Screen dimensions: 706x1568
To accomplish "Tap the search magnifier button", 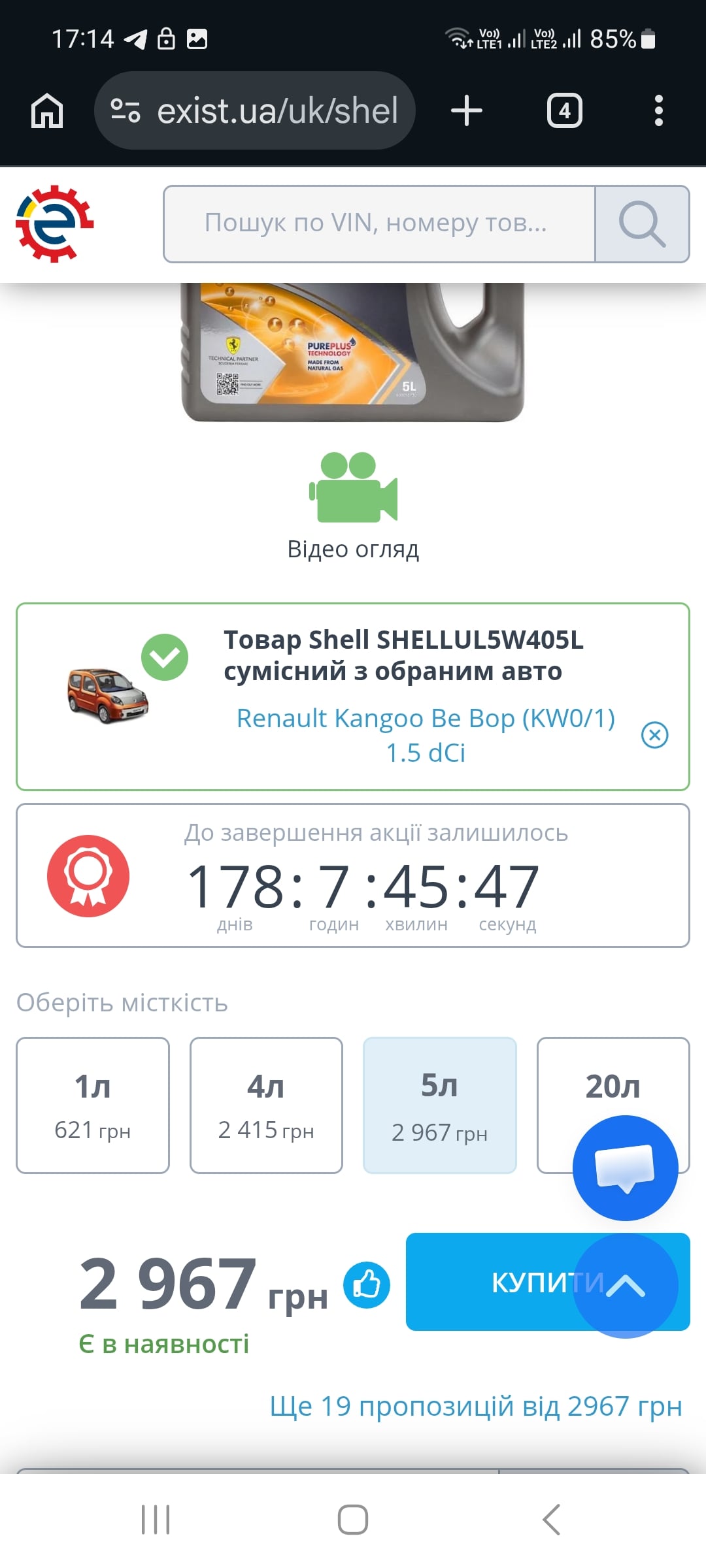I will point(642,224).
